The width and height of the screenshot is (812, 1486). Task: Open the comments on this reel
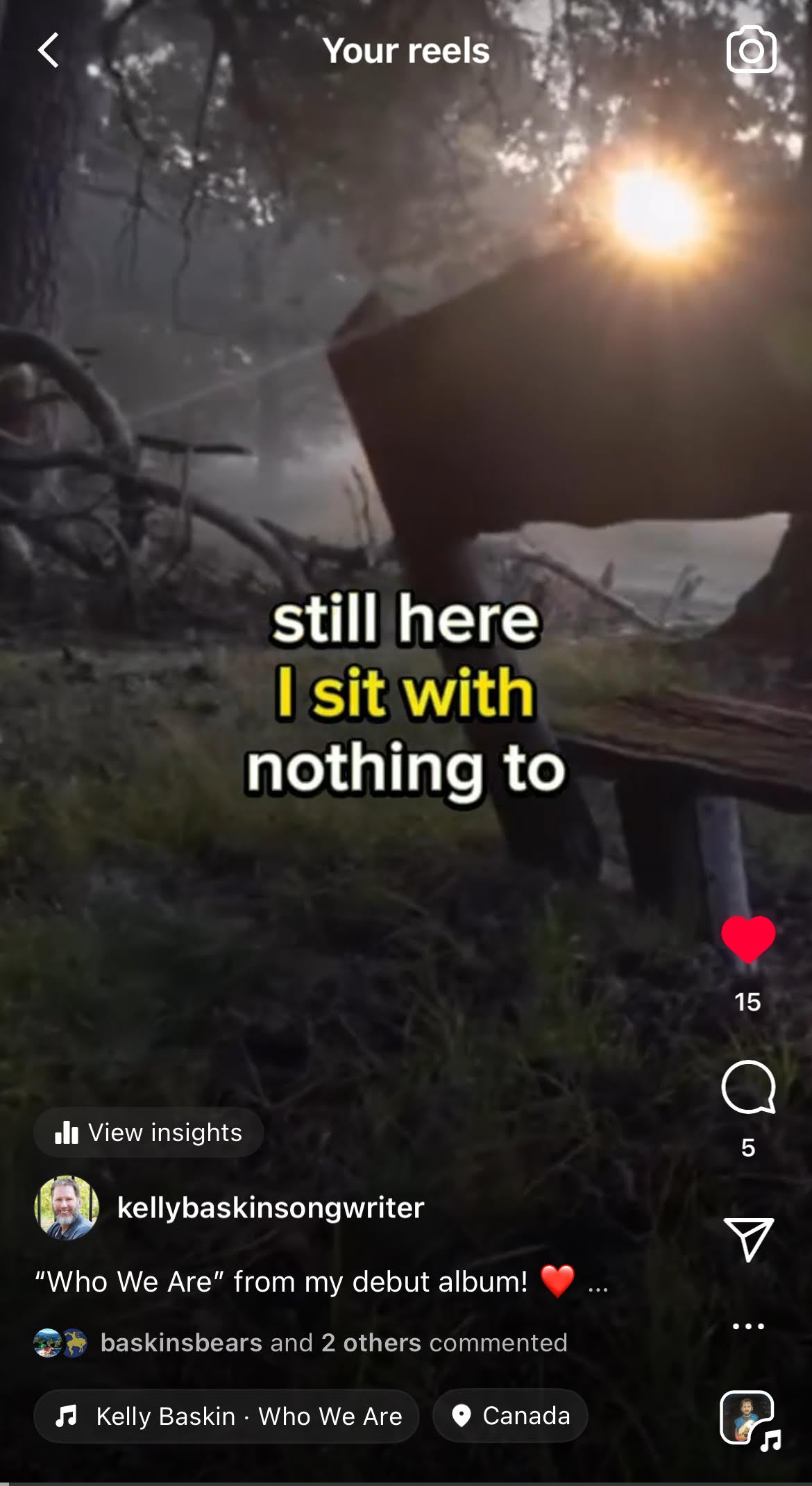748,1088
